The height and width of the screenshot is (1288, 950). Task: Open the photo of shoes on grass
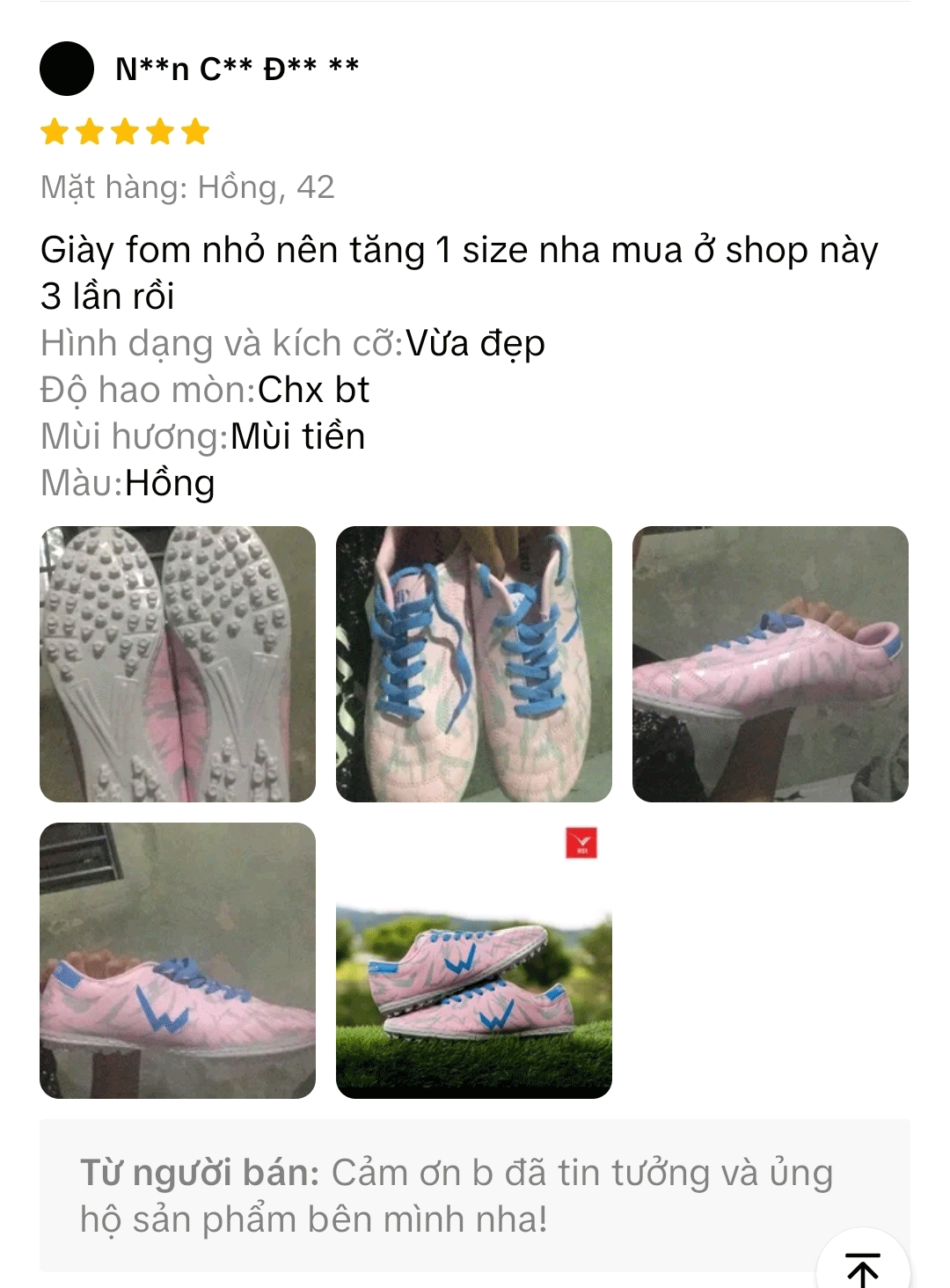tap(473, 960)
